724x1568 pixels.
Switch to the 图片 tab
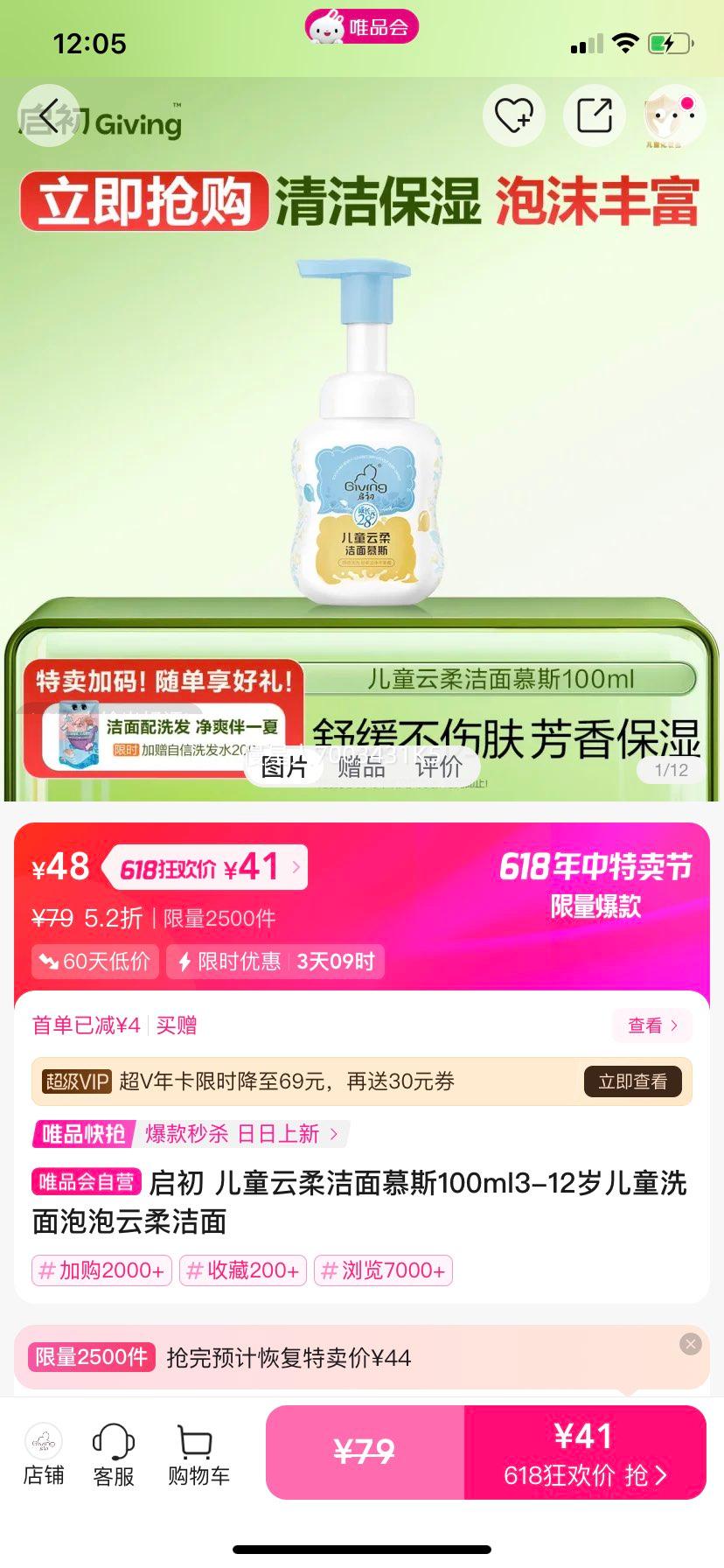[x=284, y=766]
